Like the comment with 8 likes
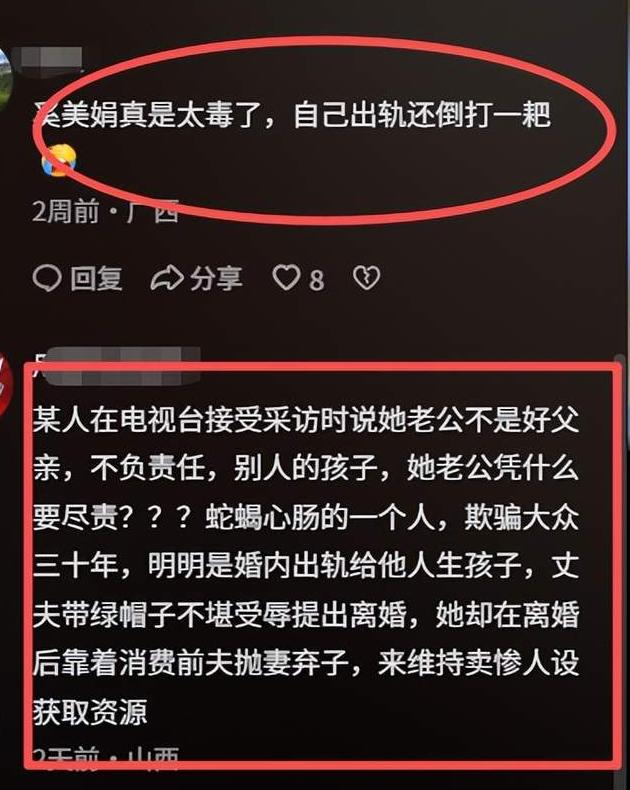This screenshot has width=630, height=790. coord(288,279)
